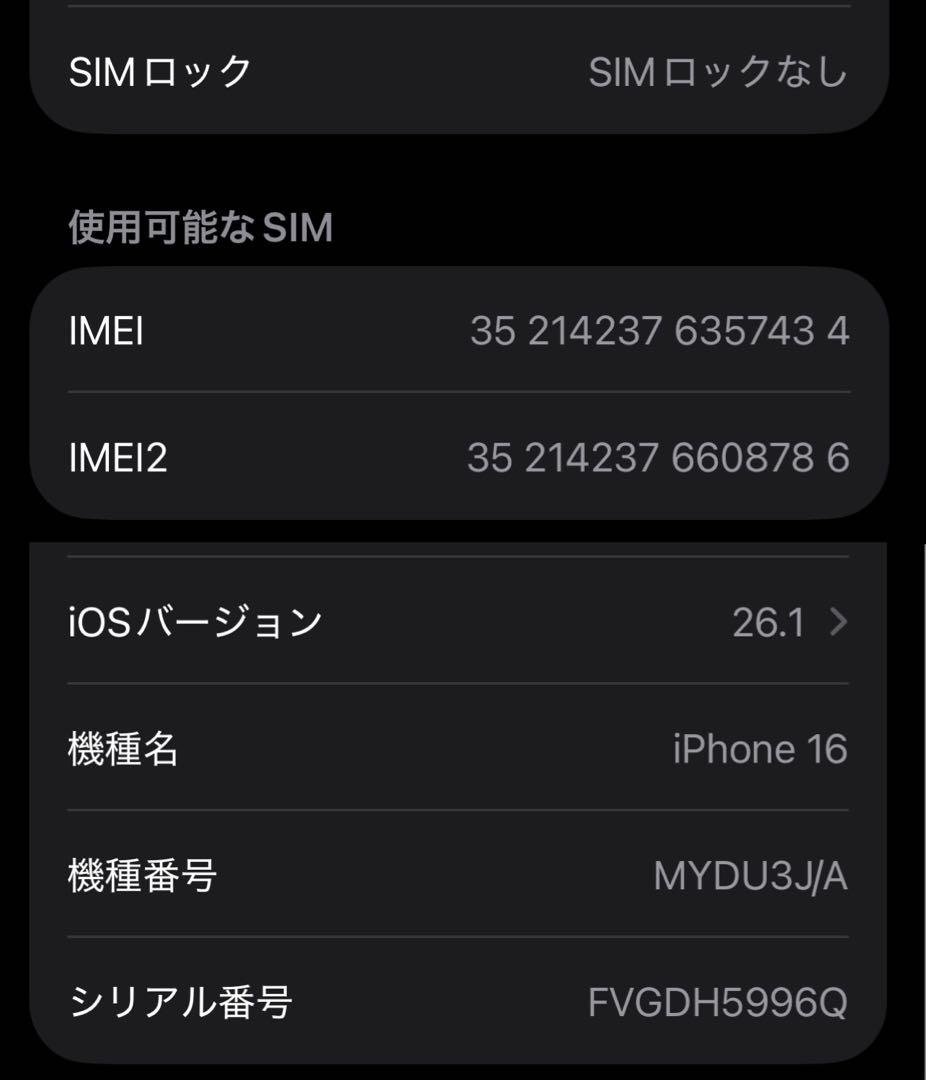Open the iOS バージョン detail chevron
Screen dimensions: 926x1080
pos(840,620)
